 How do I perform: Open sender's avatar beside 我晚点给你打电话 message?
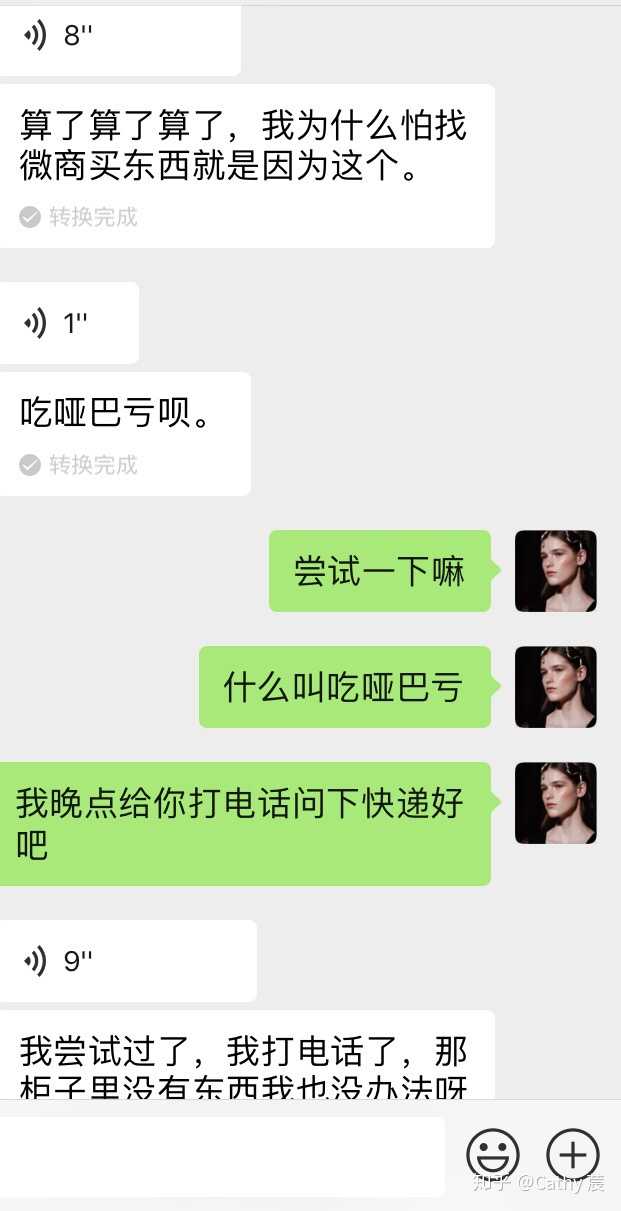555,803
